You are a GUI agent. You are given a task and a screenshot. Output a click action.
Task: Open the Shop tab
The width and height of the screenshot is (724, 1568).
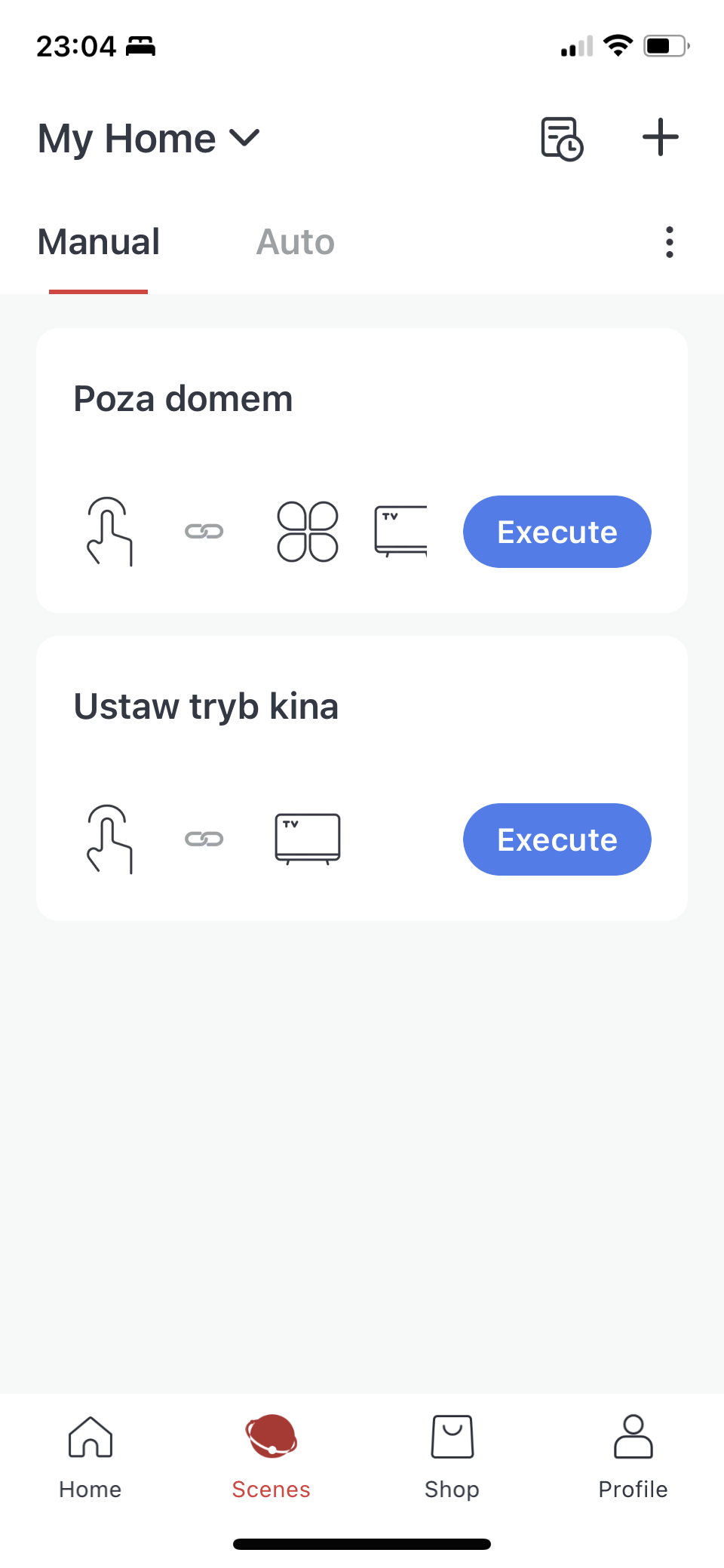coord(452,1457)
